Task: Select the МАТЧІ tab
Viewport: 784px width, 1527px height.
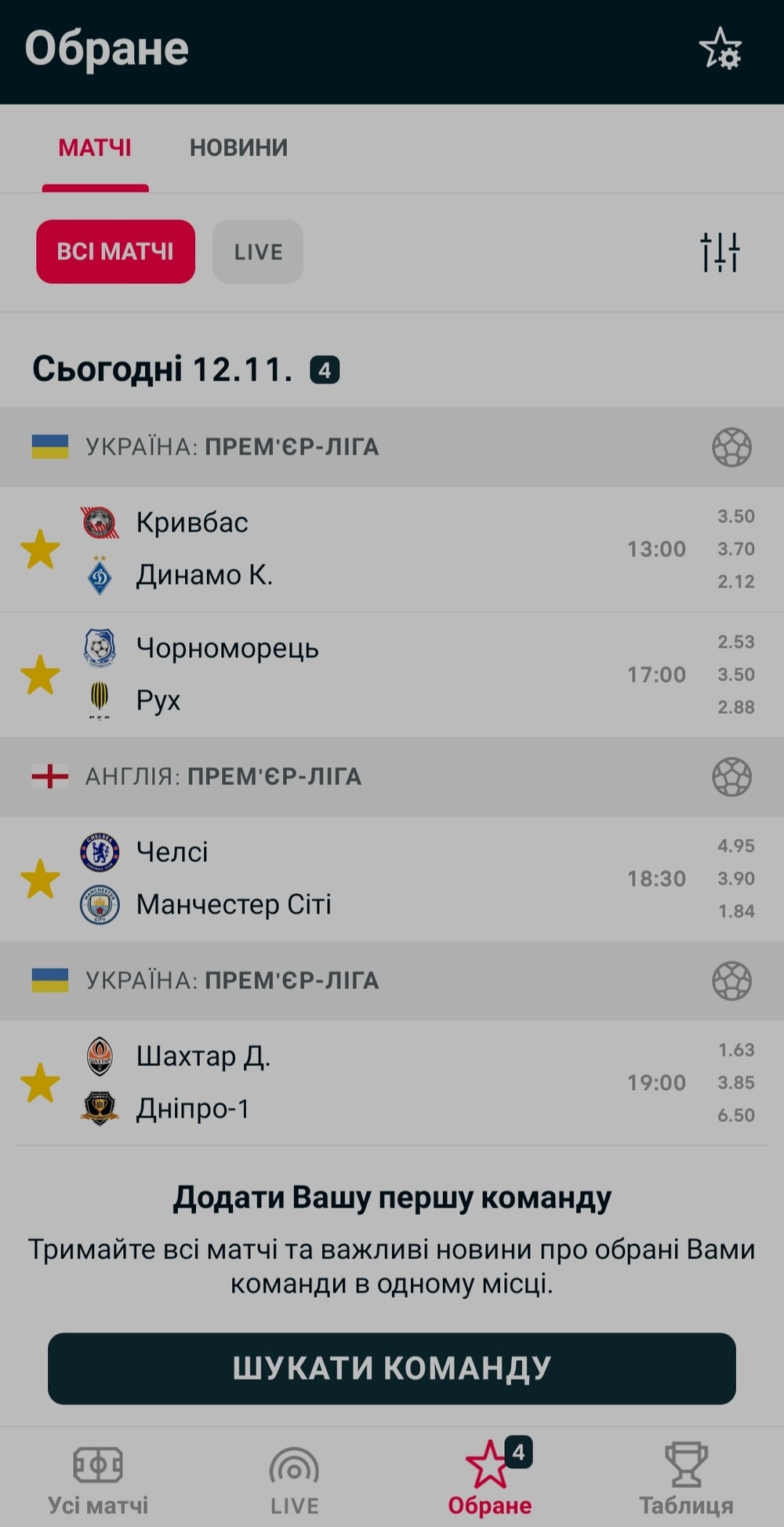Action: tap(95, 147)
